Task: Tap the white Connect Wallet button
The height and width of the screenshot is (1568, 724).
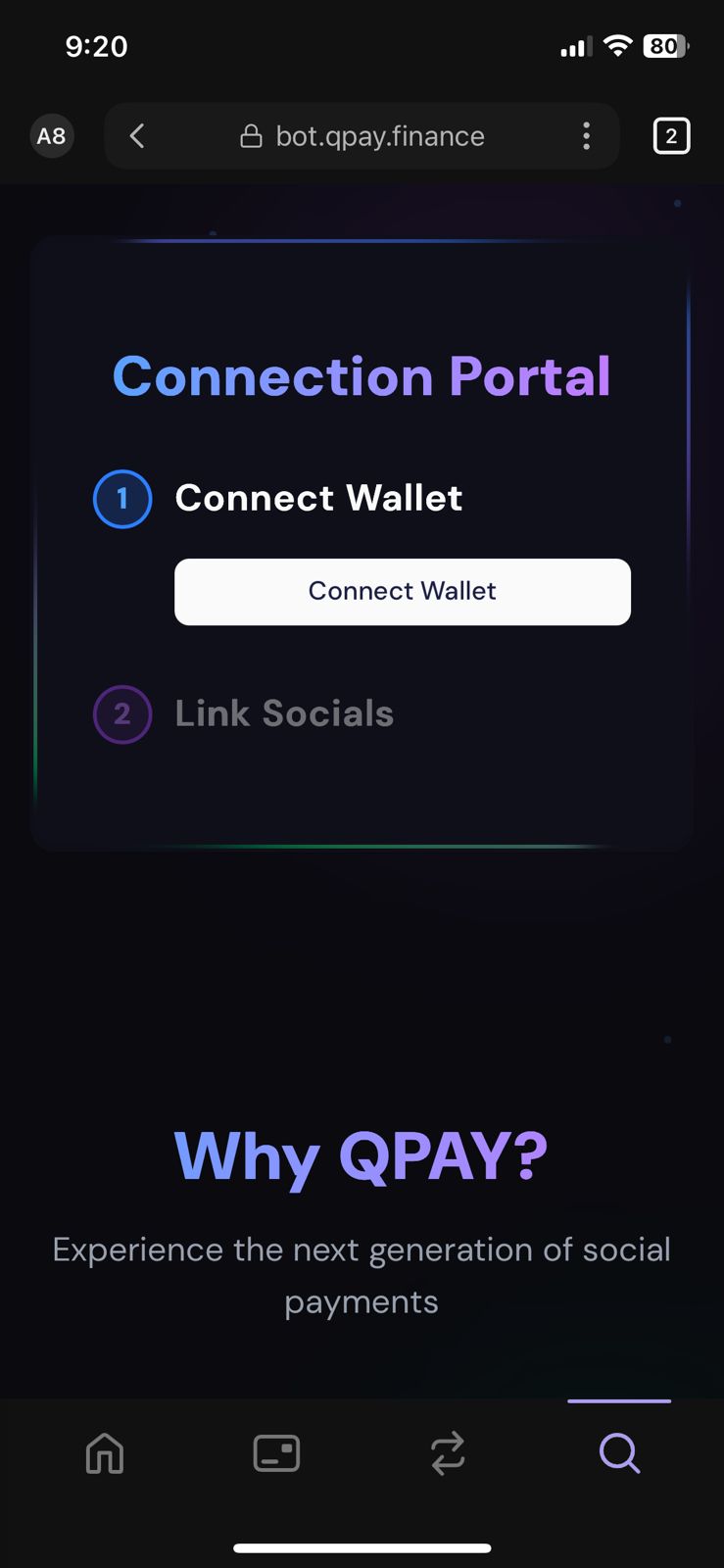Action: pyautogui.click(x=402, y=592)
